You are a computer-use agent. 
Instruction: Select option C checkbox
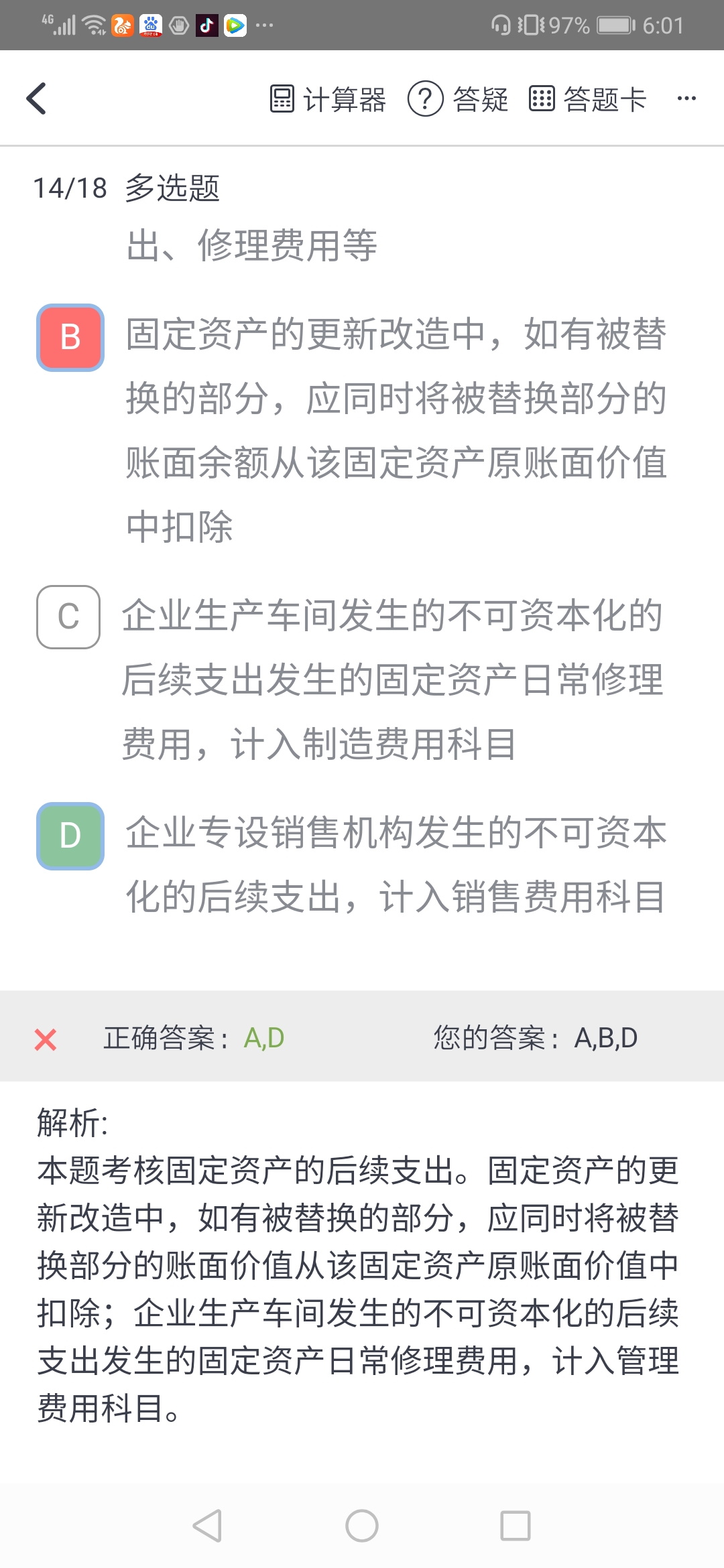click(68, 616)
